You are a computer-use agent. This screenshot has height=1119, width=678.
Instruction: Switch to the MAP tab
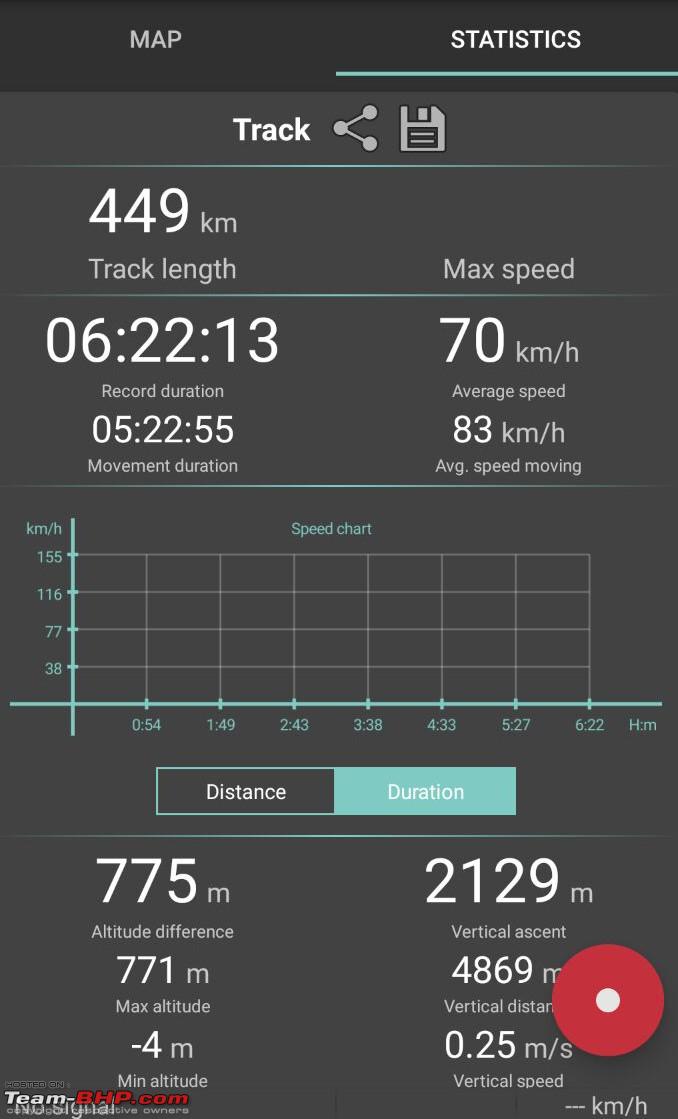coord(156,39)
